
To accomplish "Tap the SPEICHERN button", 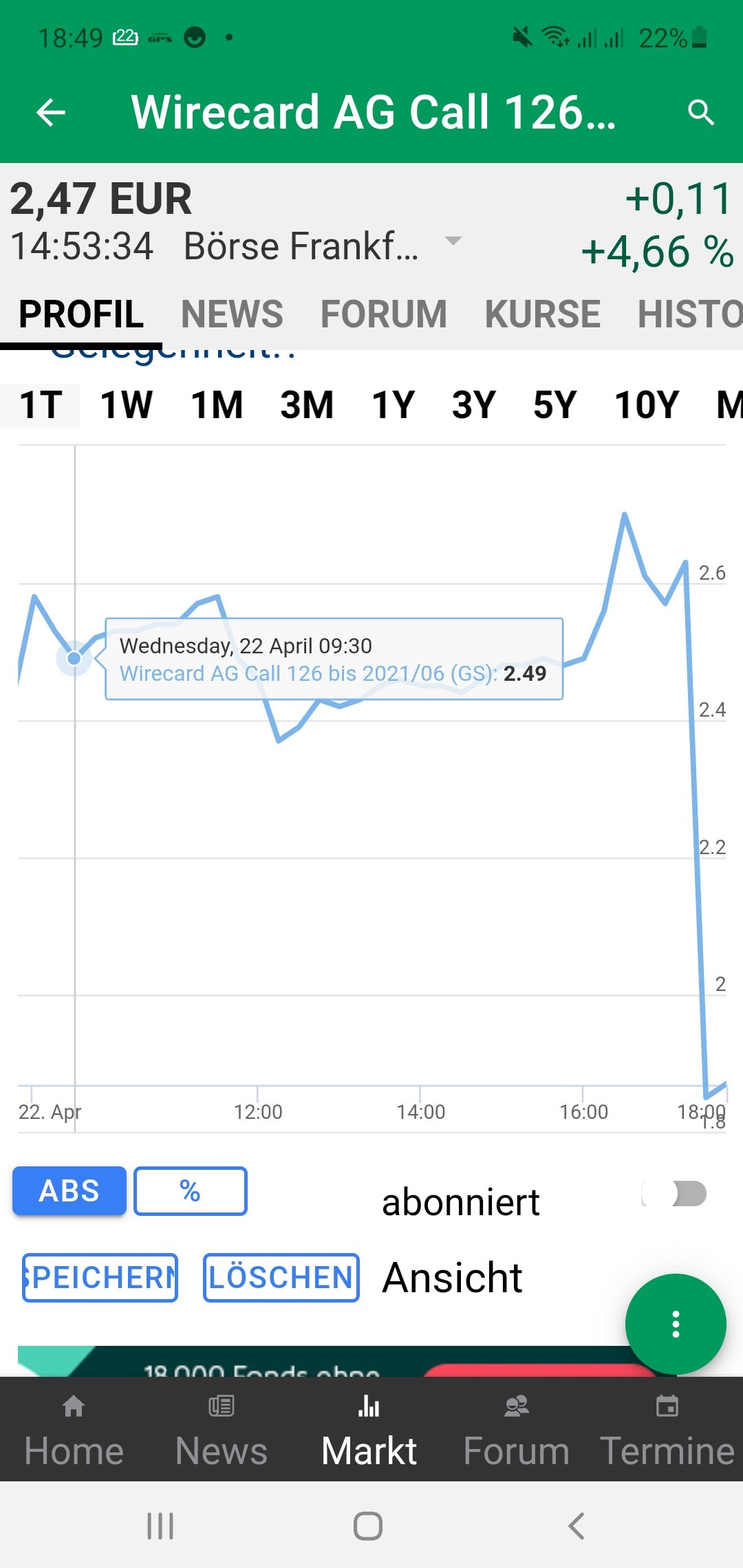I will pyautogui.click(x=100, y=1278).
